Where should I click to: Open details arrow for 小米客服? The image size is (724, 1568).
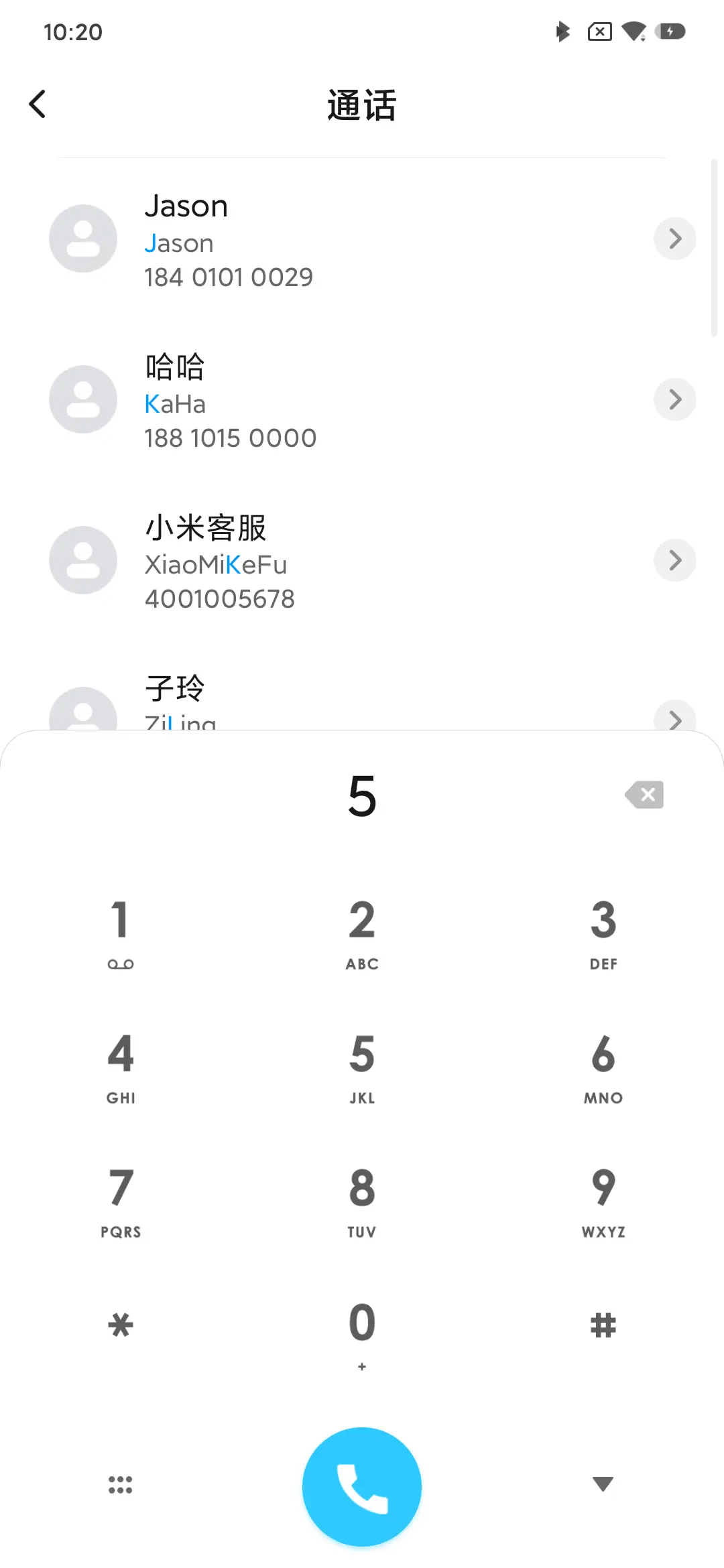tap(674, 560)
